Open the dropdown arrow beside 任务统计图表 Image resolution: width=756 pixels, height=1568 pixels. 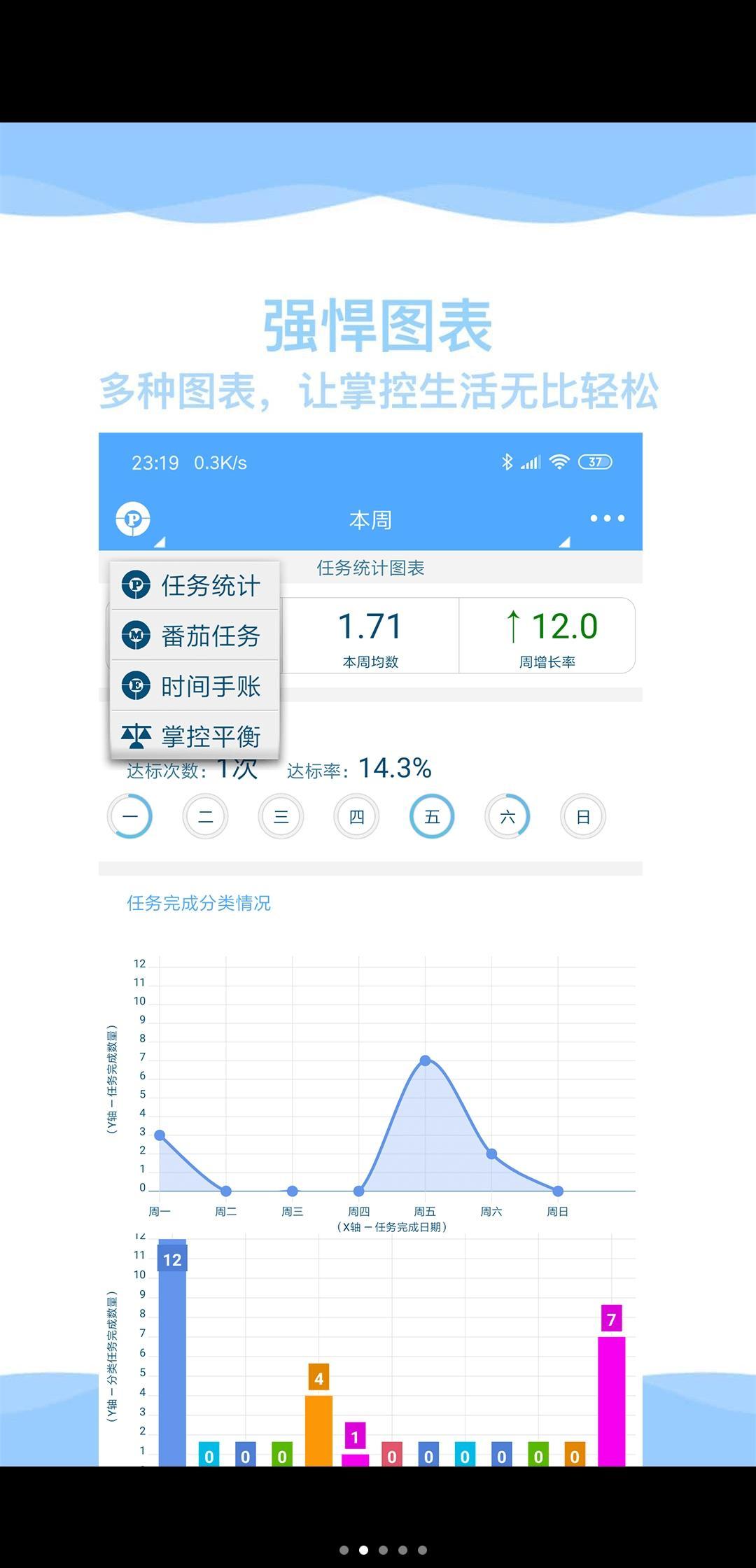[x=564, y=542]
